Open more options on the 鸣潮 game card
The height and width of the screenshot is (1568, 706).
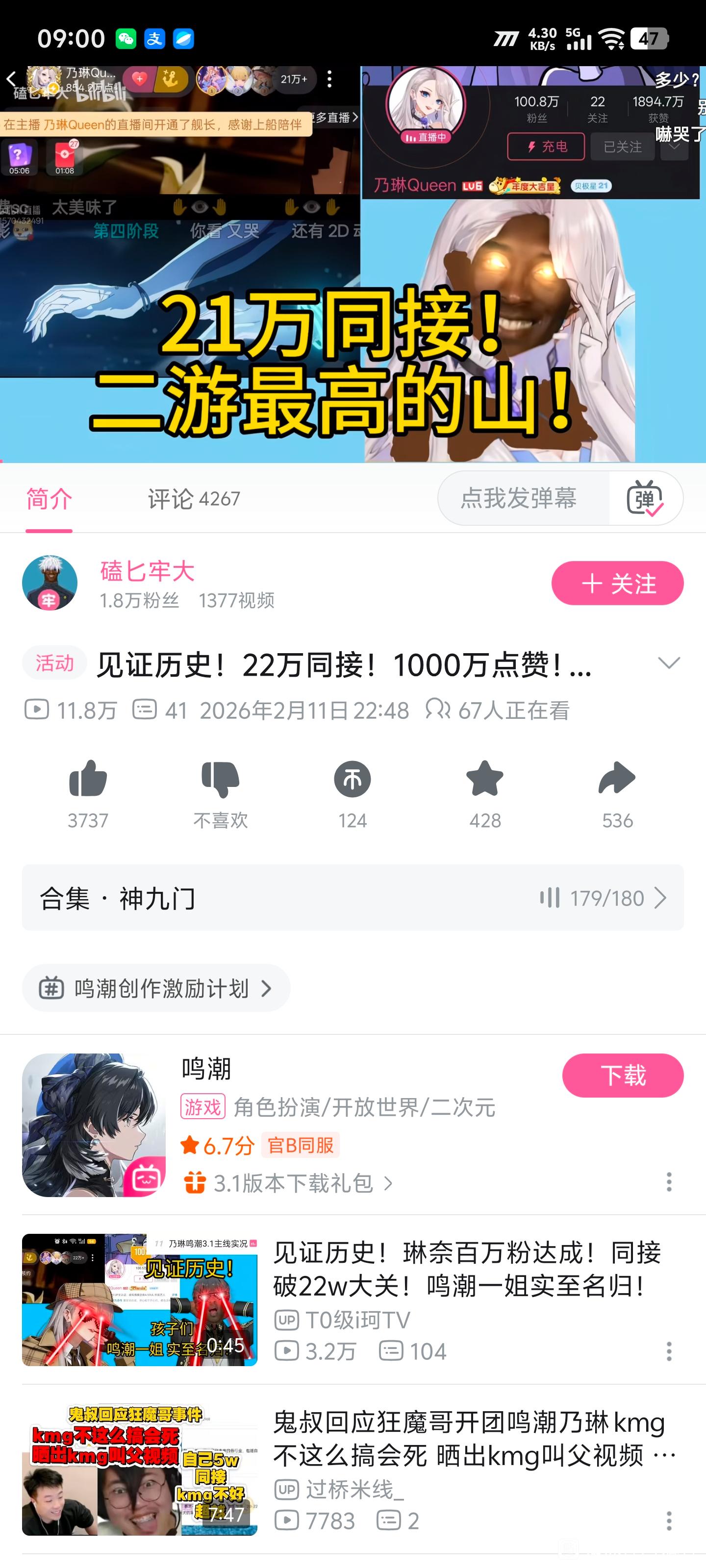[668, 1182]
